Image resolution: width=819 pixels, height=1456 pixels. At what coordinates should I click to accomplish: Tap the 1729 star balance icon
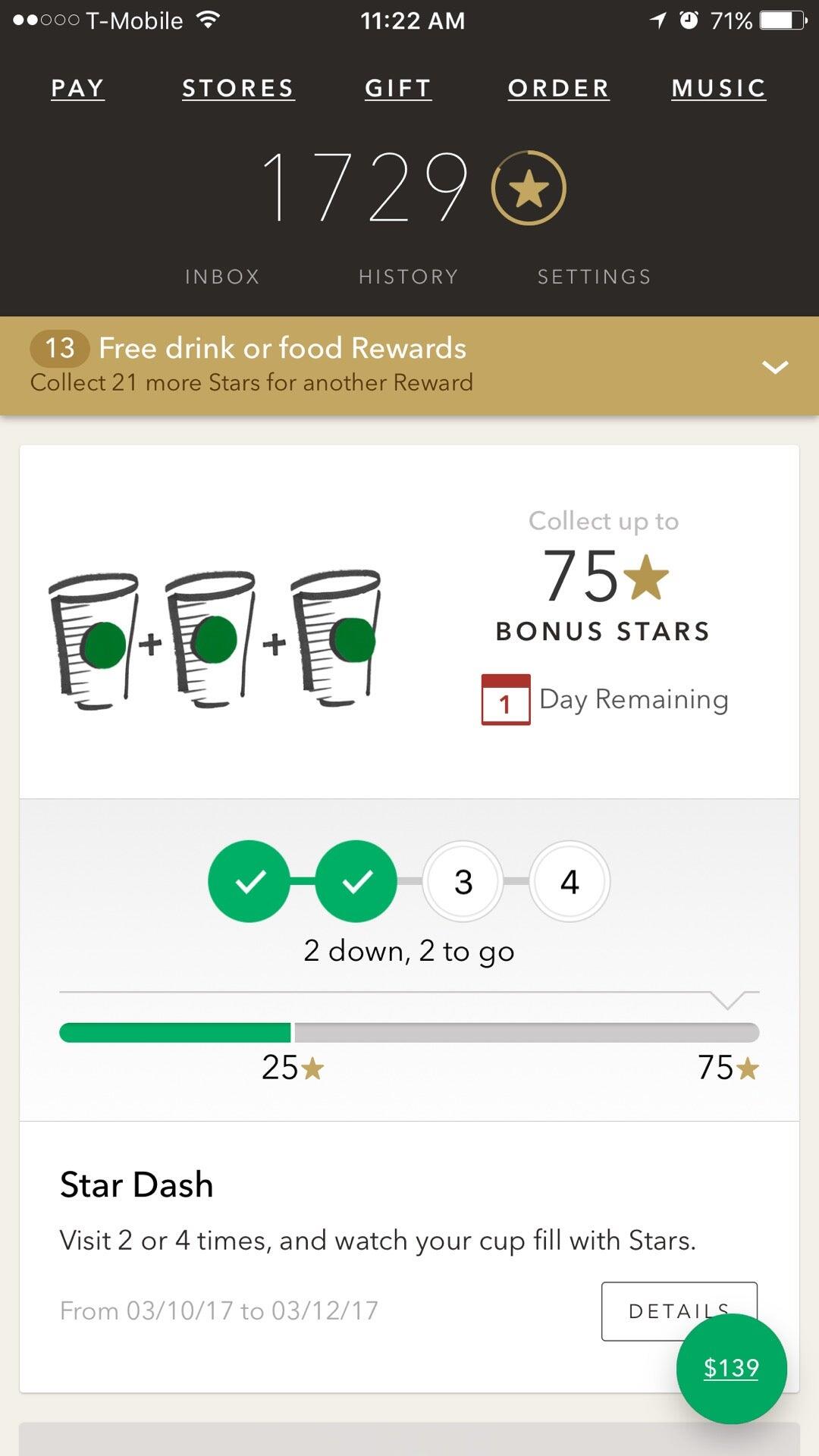point(529,188)
